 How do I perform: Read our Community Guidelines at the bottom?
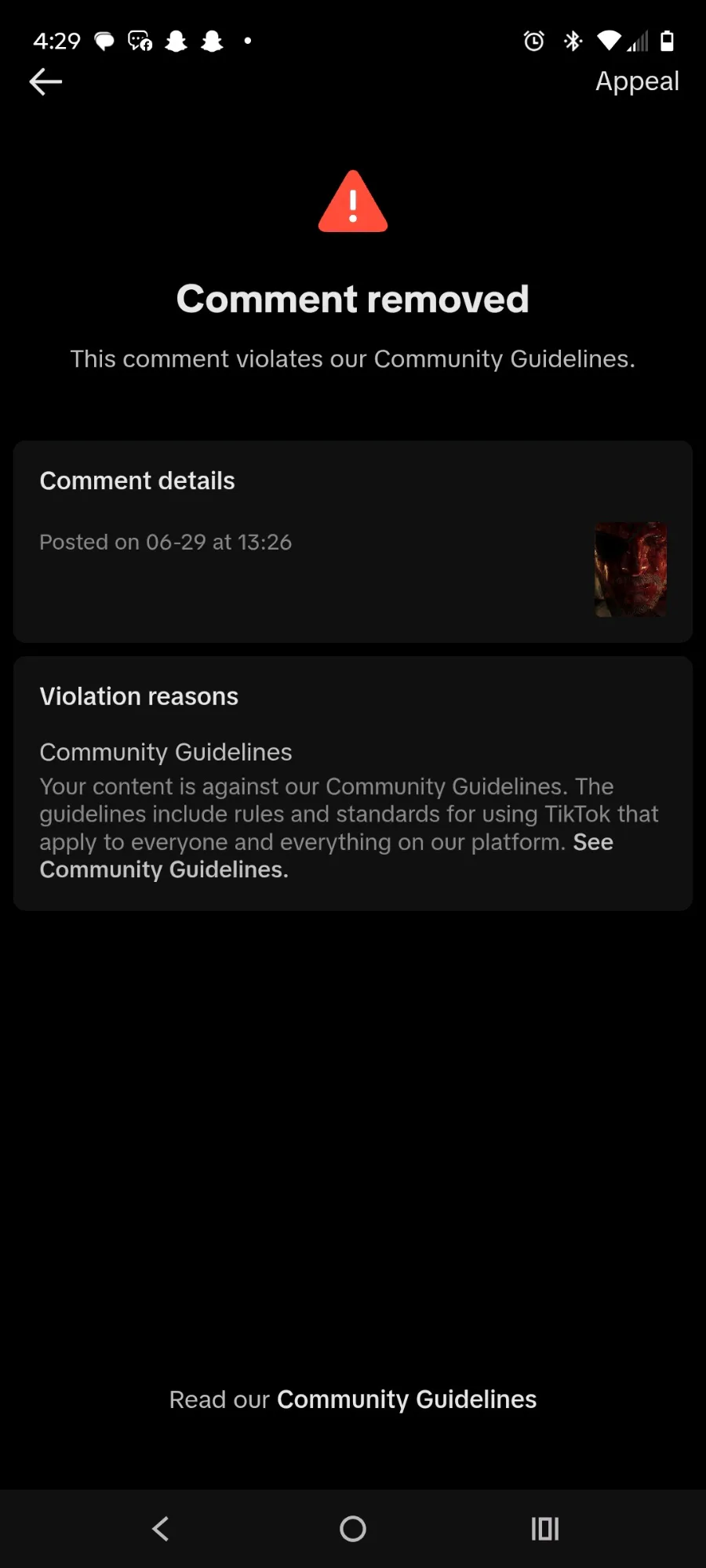(406, 1399)
